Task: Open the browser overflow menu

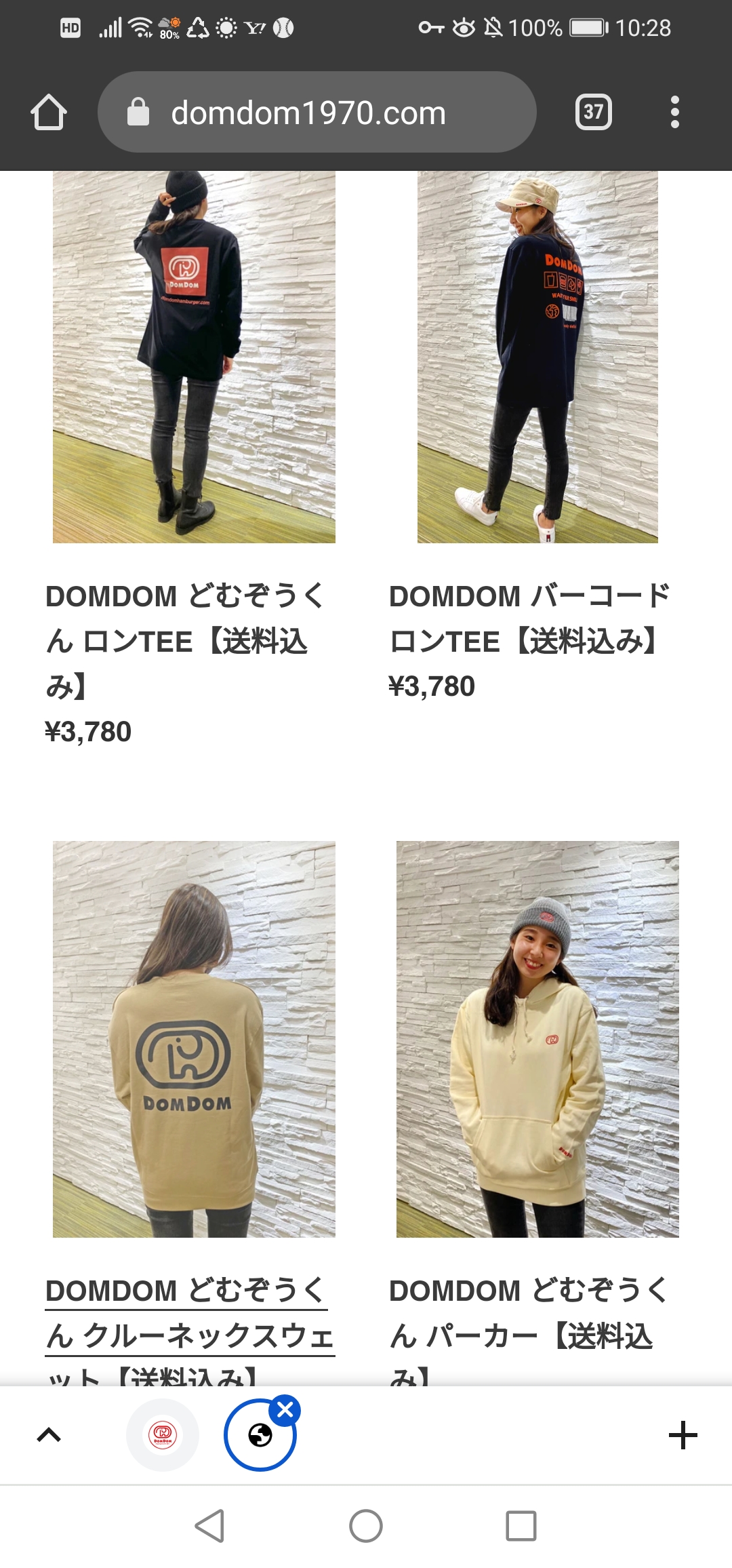Action: [x=674, y=112]
